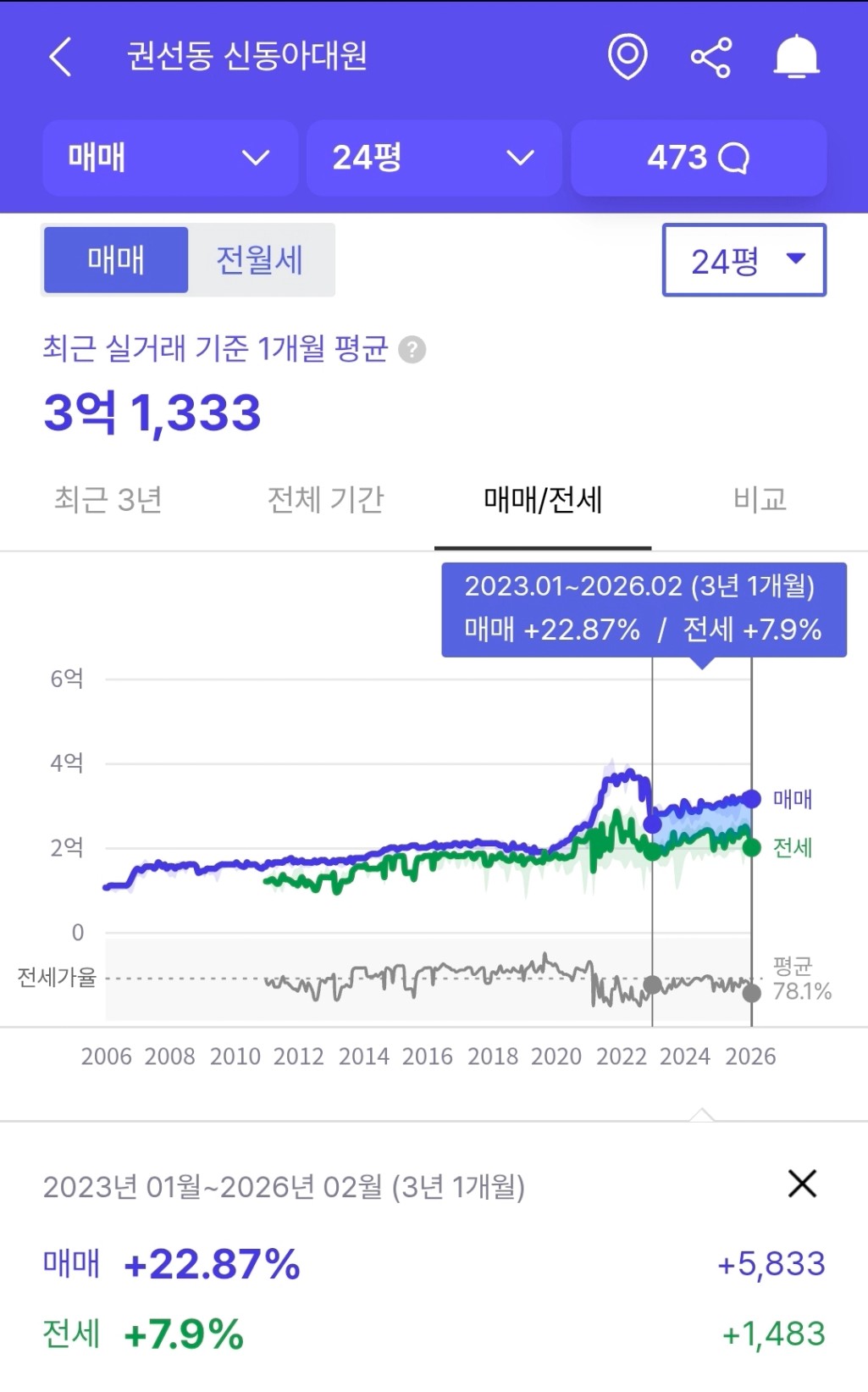This screenshot has height=1392, width=868.
Task: Open the 473 comments button
Action: coord(699,158)
